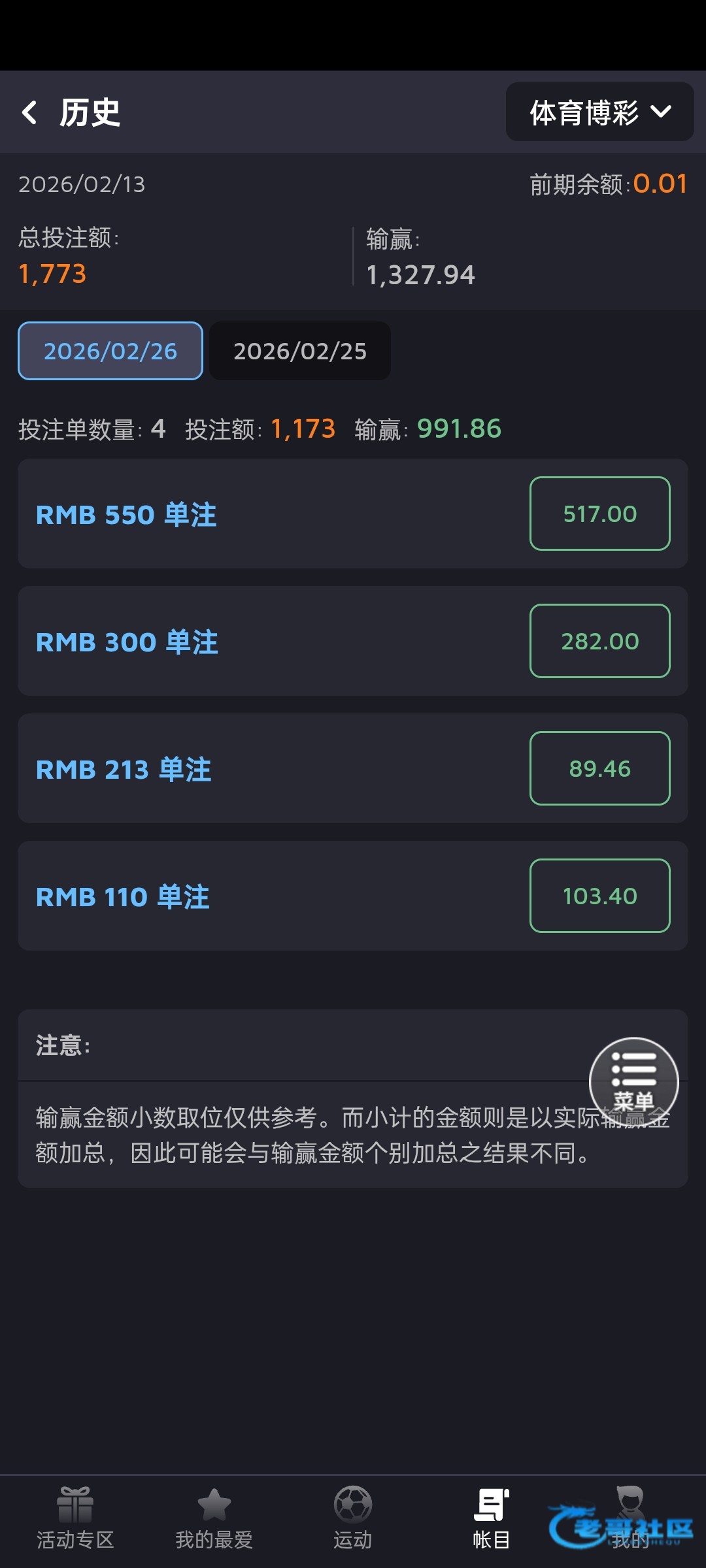Switch to the 活动专区 tab
The height and width of the screenshot is (1568, 706).
coord(75,1520)
